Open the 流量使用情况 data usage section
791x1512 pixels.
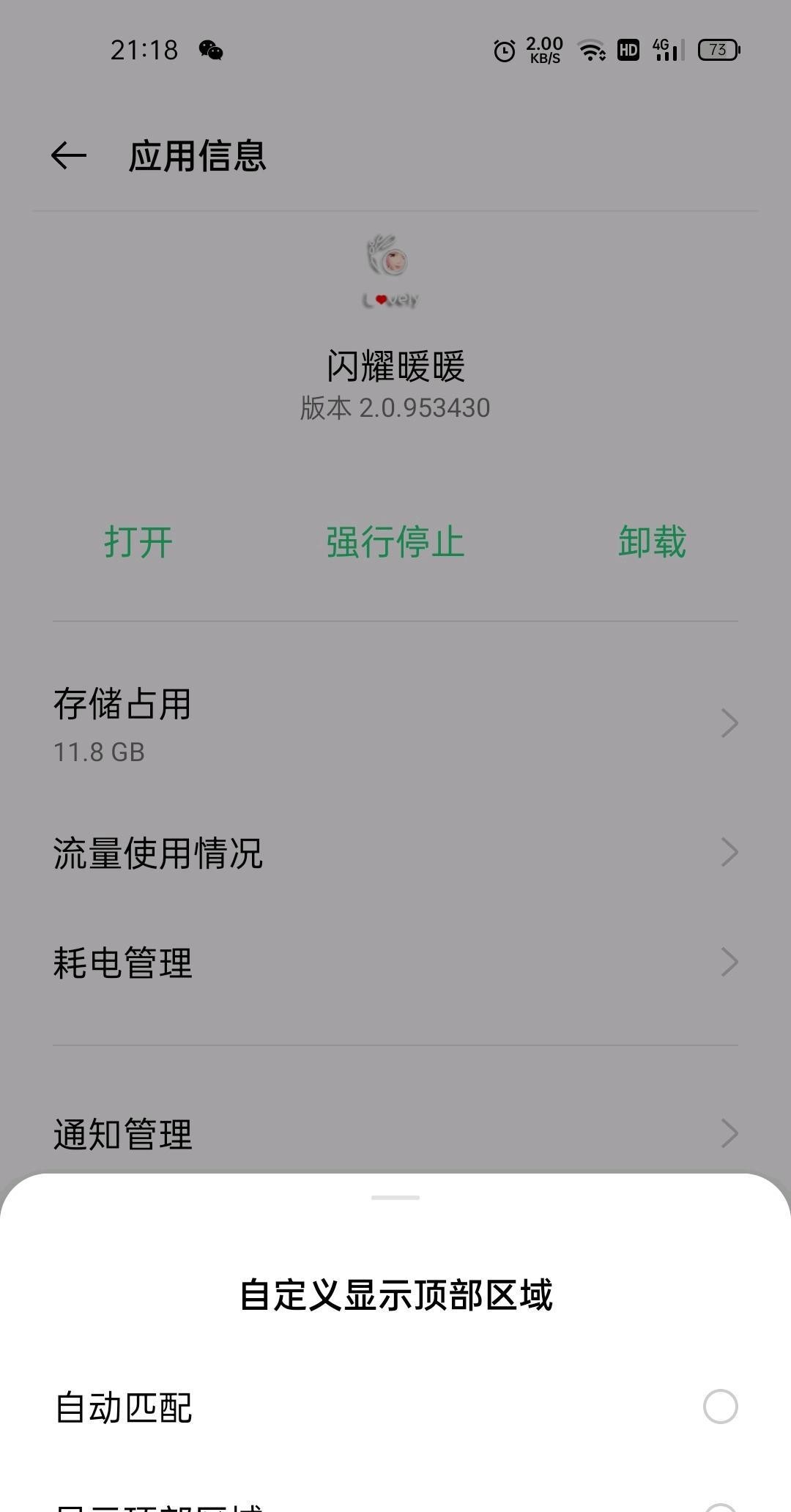point(395,850)
